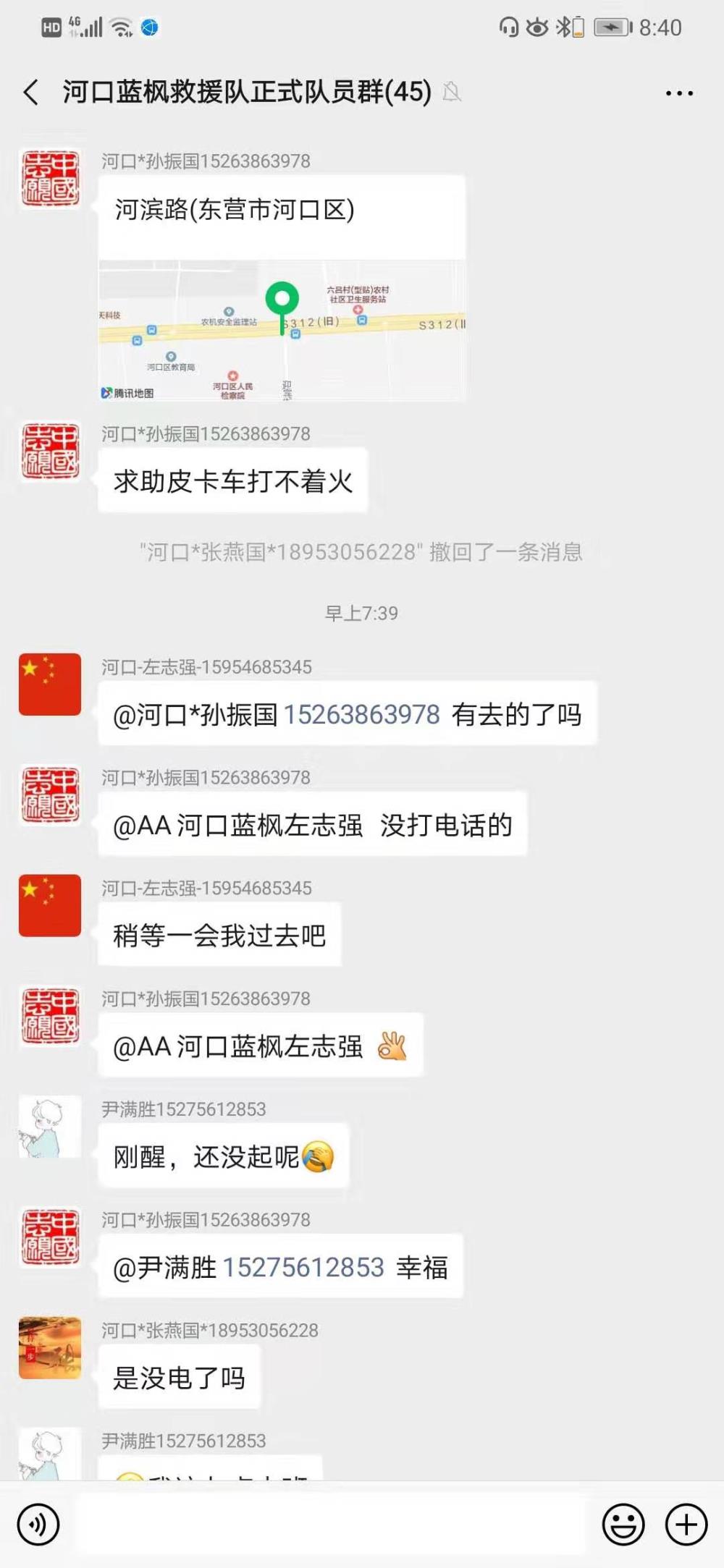This screenshot has width=724, height=1568.
Task: Tap the message text field
Action: pyautogui.click(x=332, y=1525)
